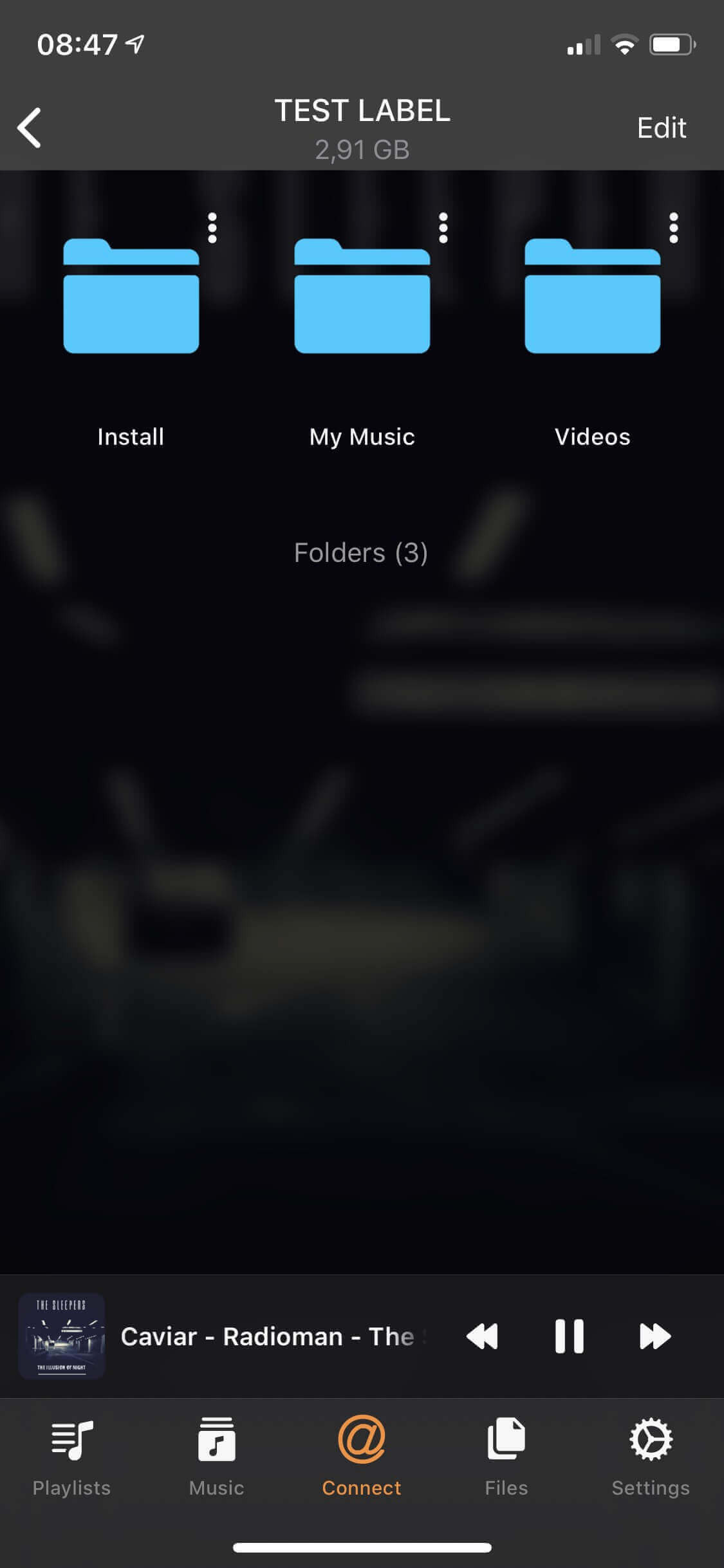The image size is (724, 1568).
Task: Open the Videos folder icon
Action: click(x=592, y=296)
